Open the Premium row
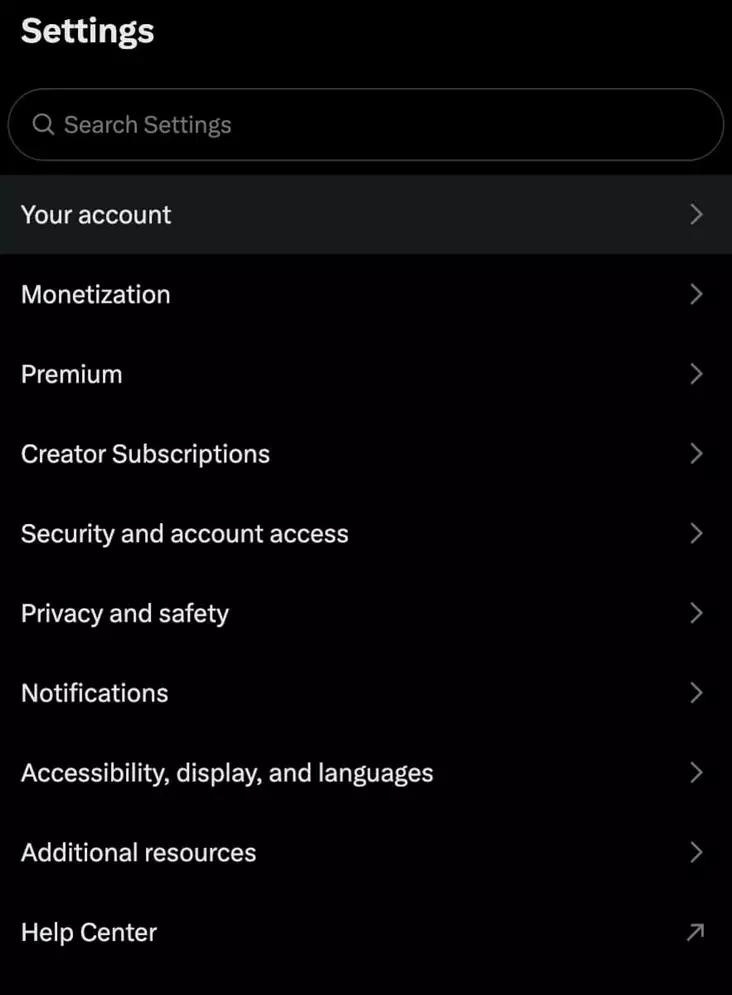 point(365,374)
